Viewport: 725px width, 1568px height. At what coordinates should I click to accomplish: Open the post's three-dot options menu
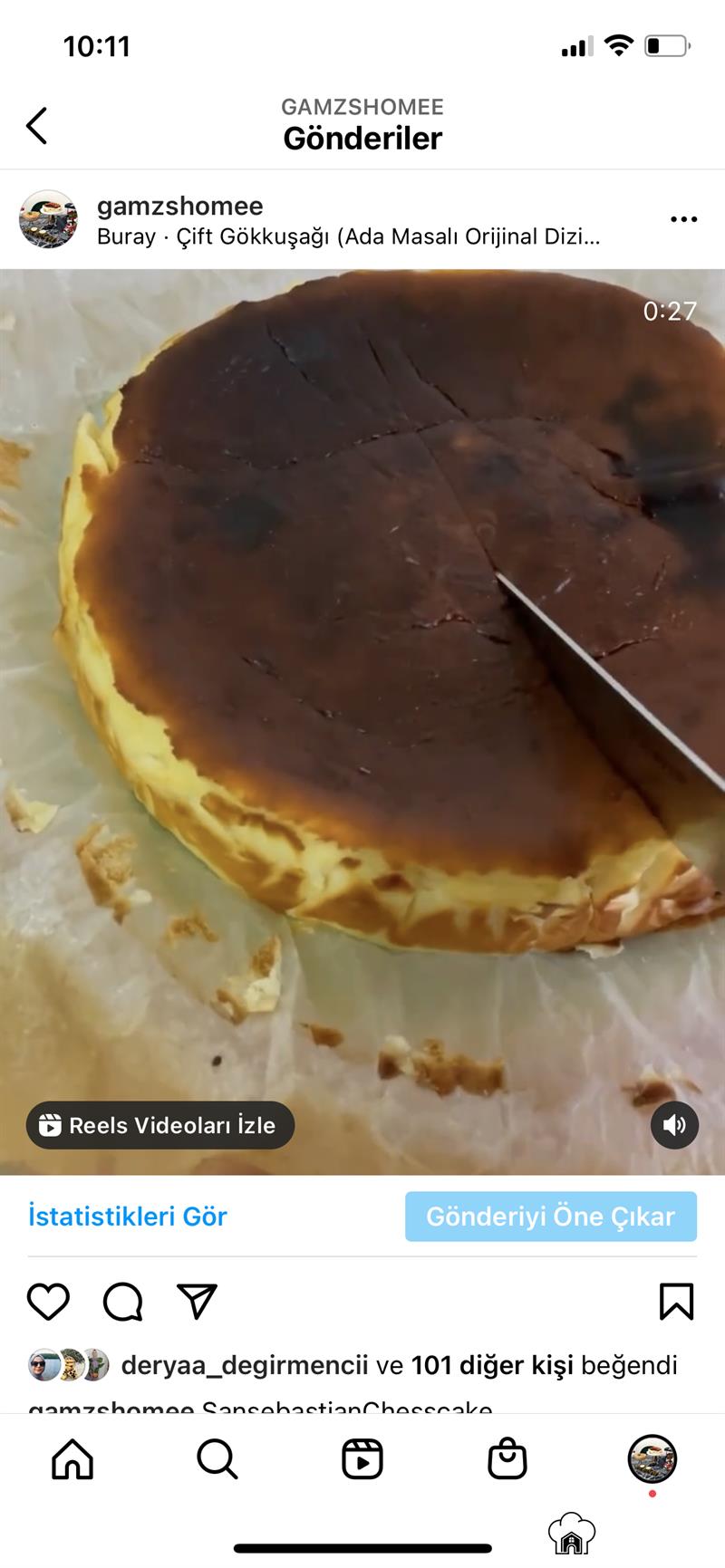pos(683,219)
